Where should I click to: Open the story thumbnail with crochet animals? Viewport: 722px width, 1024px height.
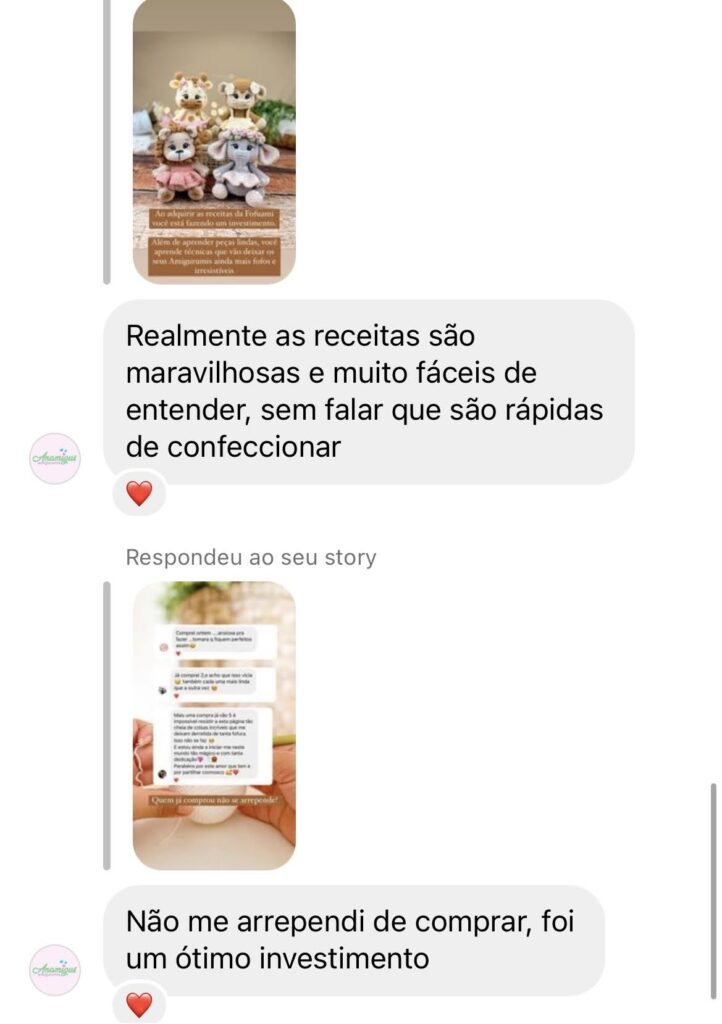click(214, 140)
